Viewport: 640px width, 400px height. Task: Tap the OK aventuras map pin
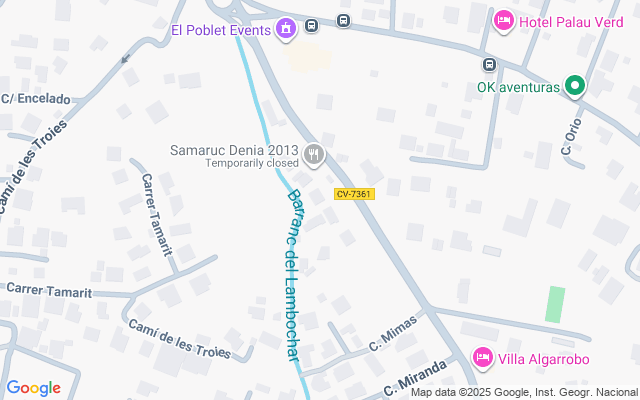pos(574,87)
